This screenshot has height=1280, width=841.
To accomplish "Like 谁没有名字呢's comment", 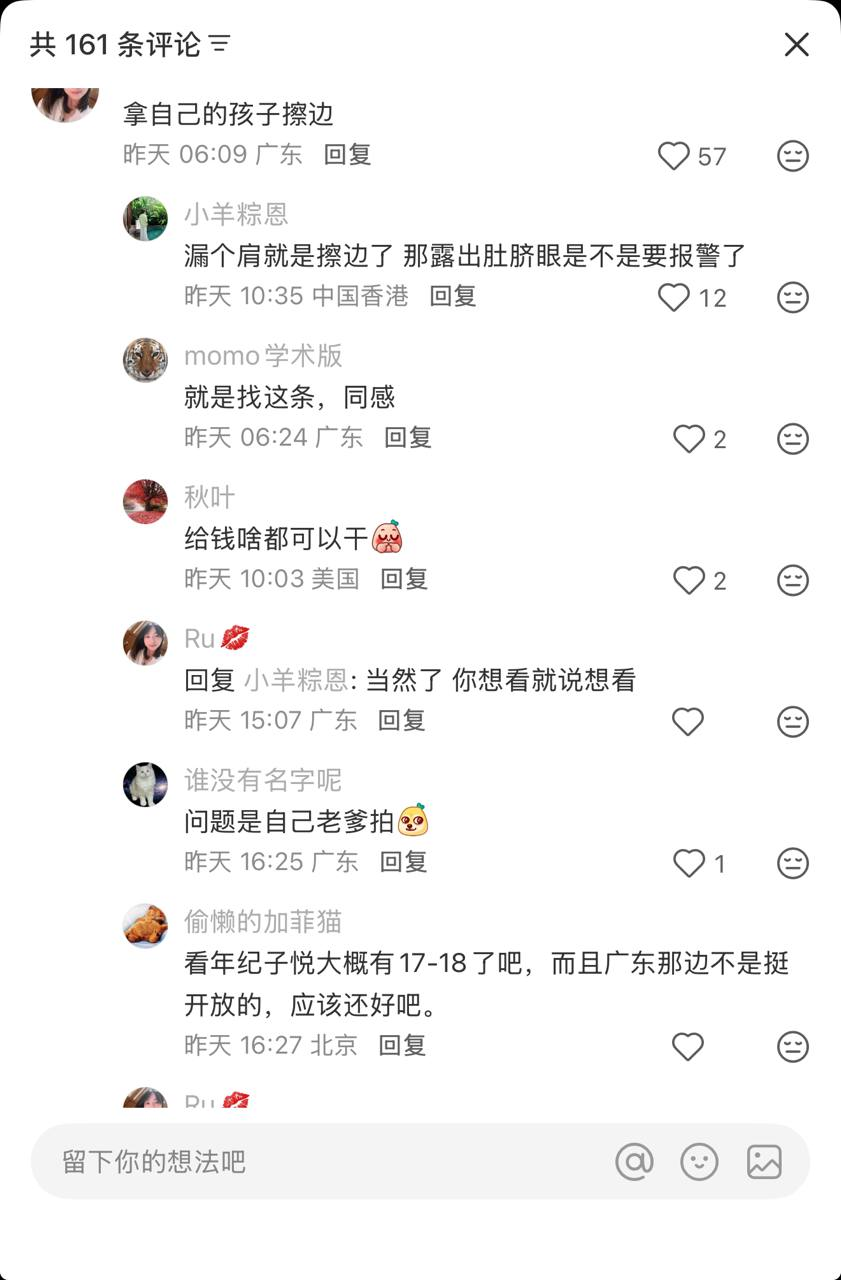I will point(688,863).
